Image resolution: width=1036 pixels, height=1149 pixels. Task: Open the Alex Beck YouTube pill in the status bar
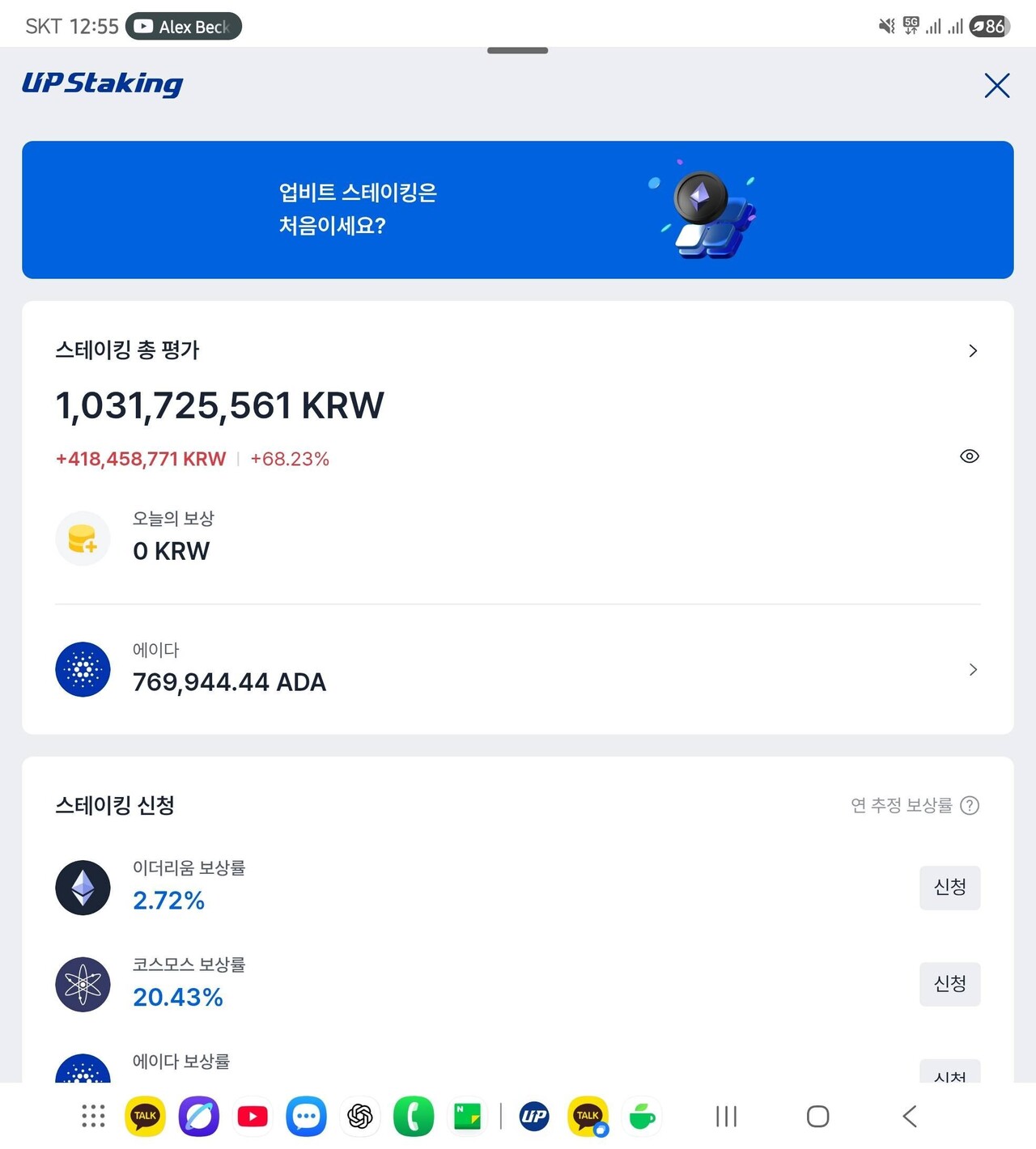point(184,27)
